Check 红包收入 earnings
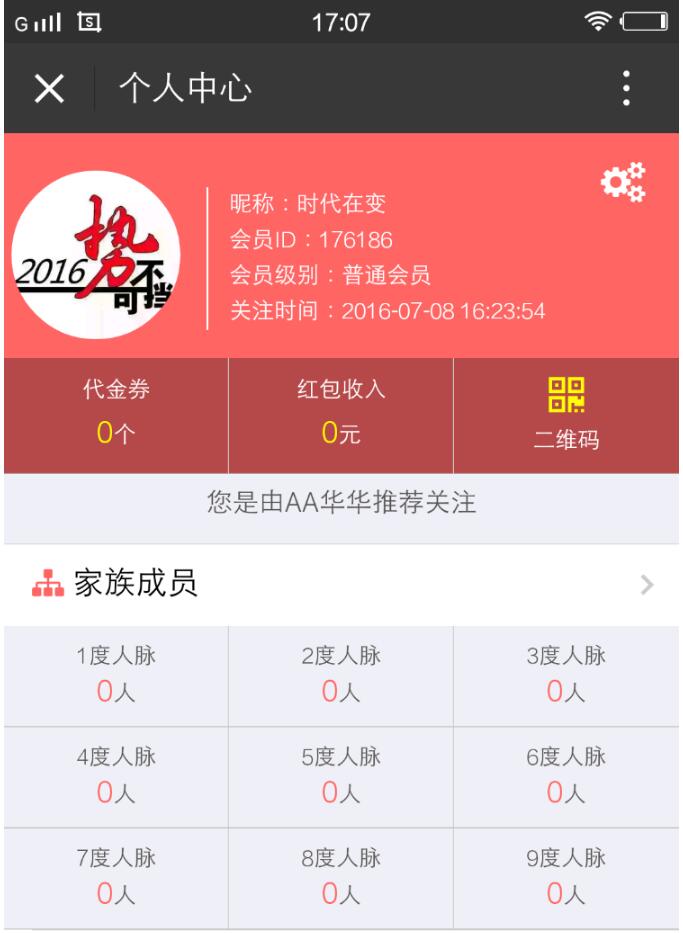Image resolution: width=683 pixels, height=933 pixels. point(341,414)
